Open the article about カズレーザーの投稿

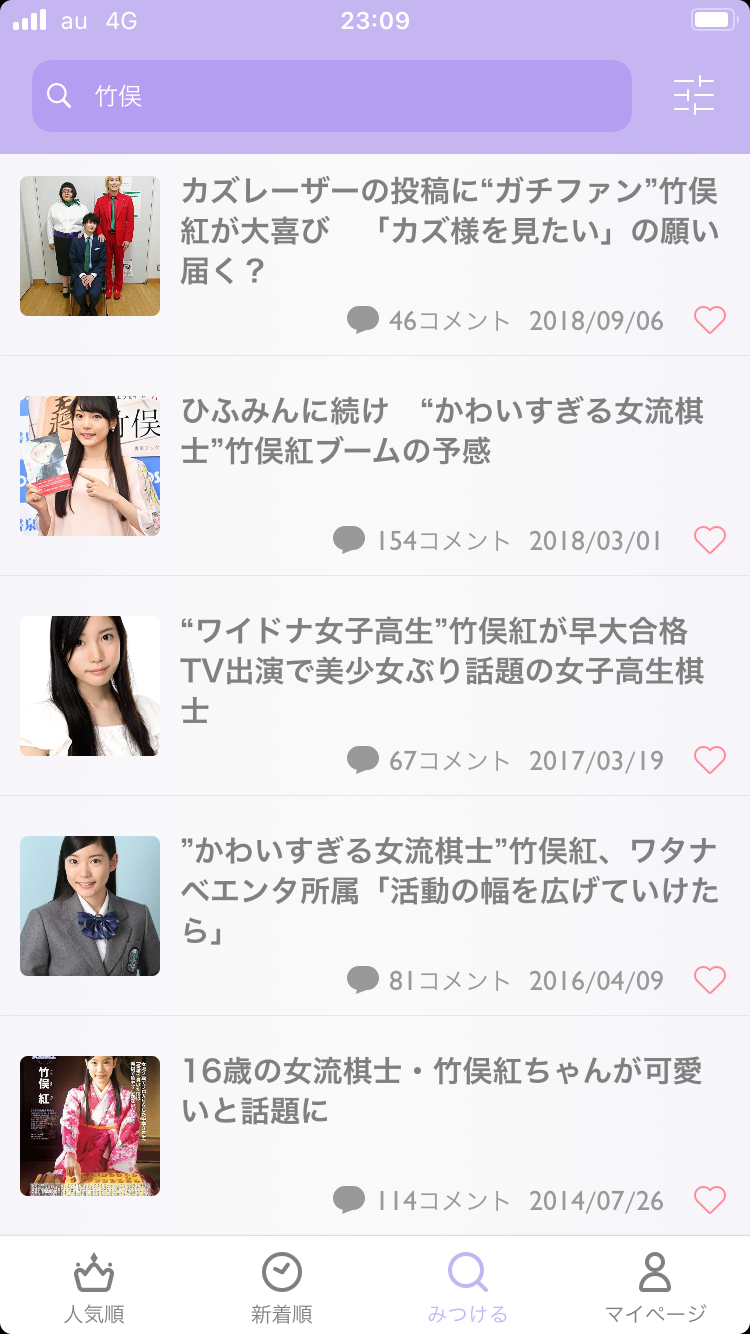pyautogui.click(x=449, y=231)
